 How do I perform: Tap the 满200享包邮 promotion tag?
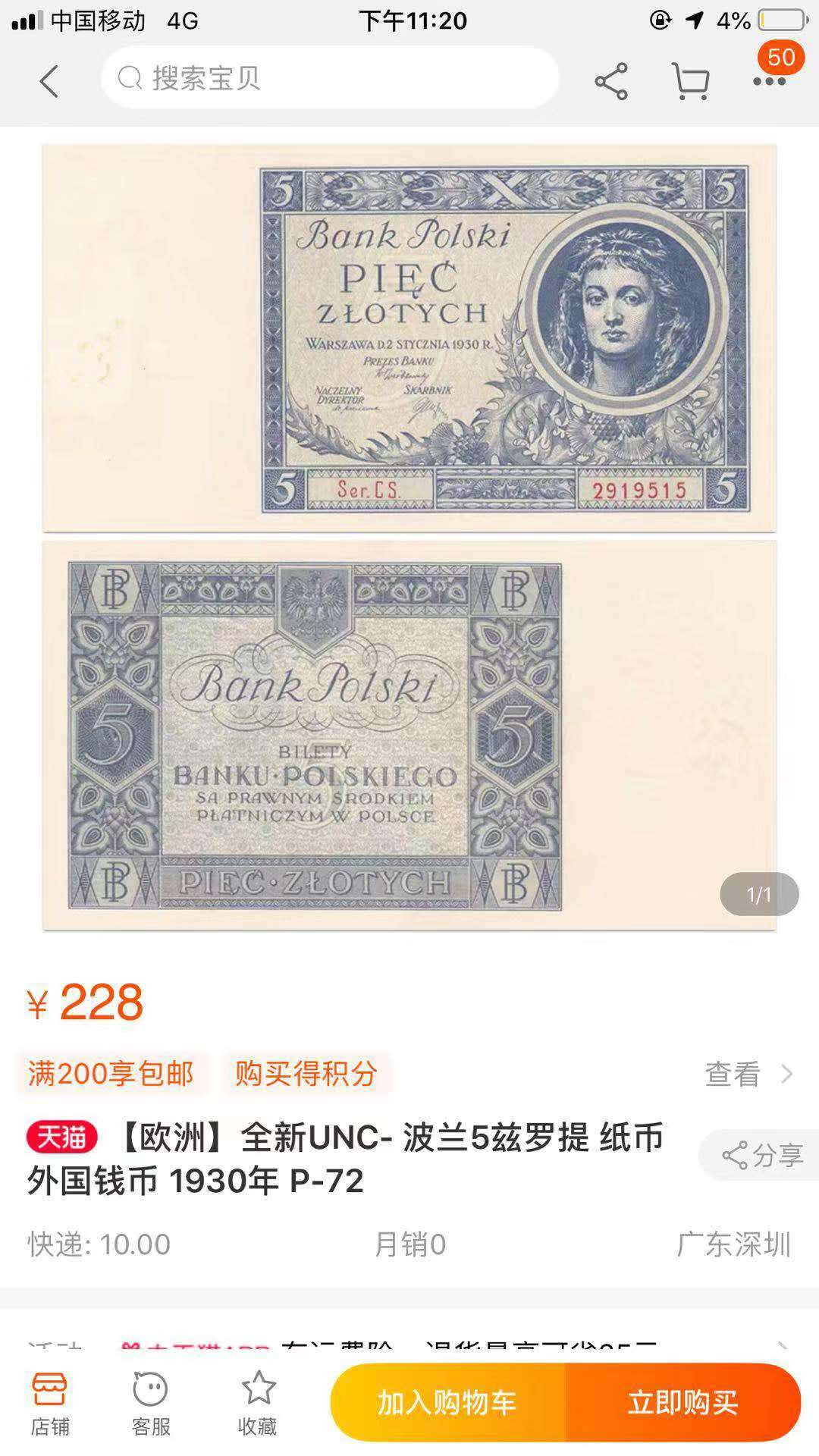pyautogui.click(x=114, y=1074)
